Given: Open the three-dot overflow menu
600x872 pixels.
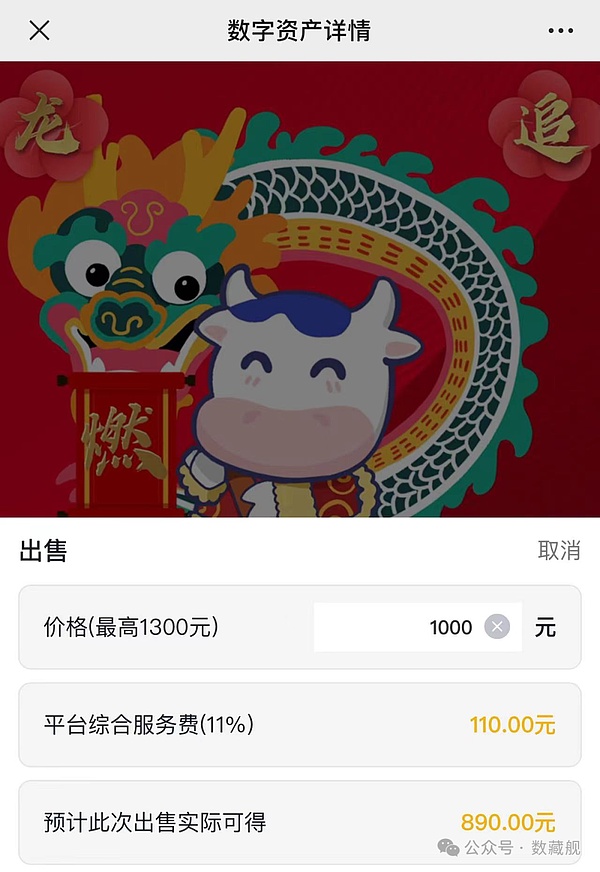Looking at the screenshot, I should tap(561, 31).
